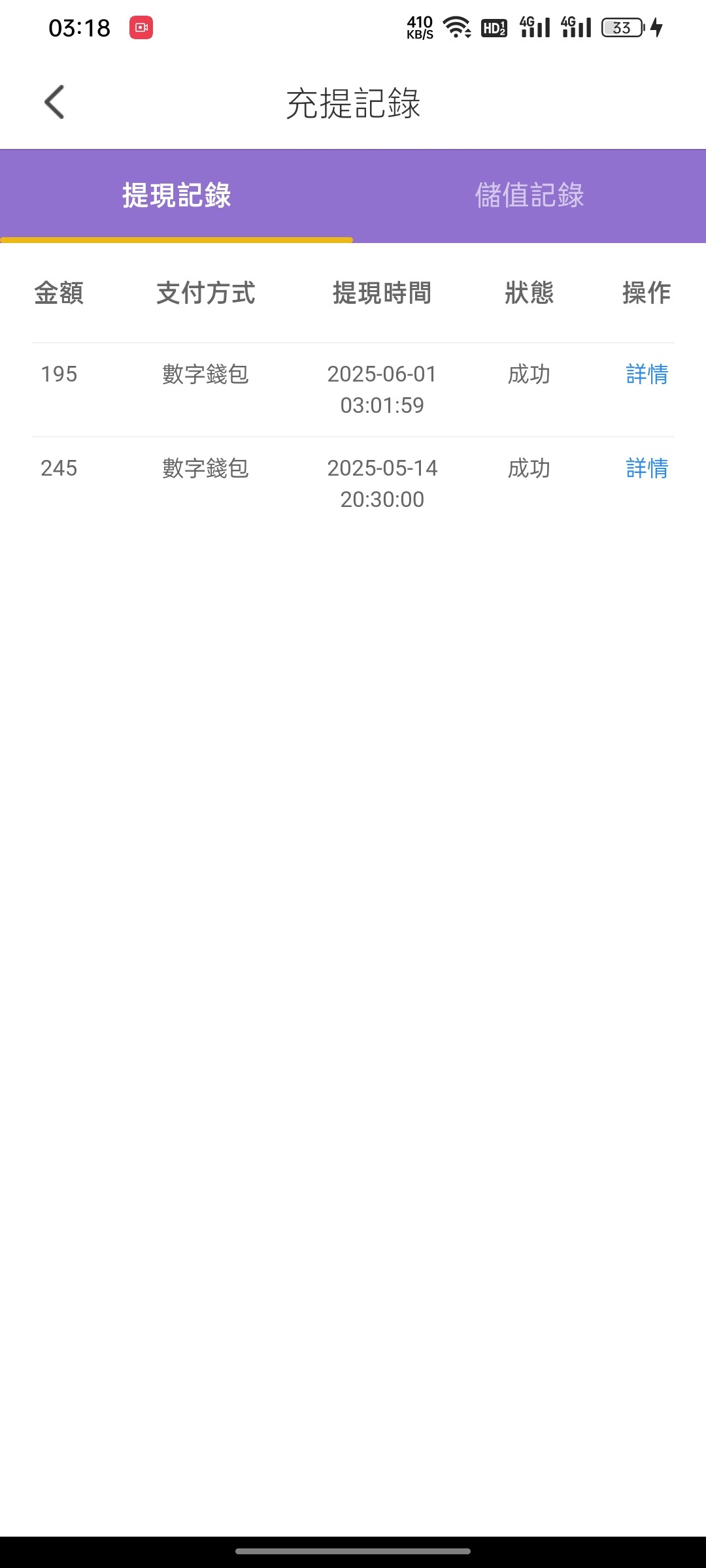Select the 提現記錄 tab

click(x=176, y=195)
